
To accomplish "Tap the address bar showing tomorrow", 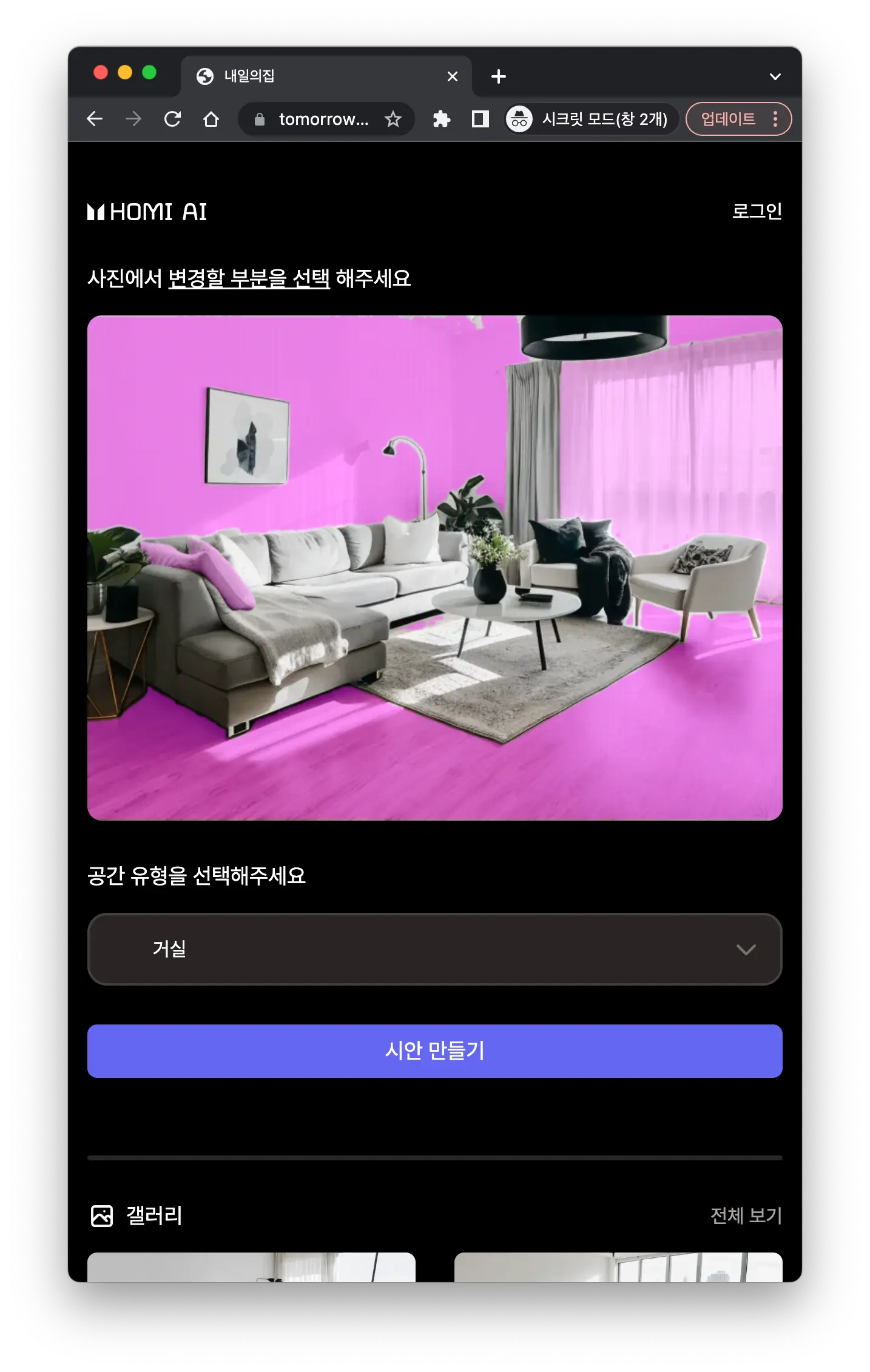I will pos(323,119).
